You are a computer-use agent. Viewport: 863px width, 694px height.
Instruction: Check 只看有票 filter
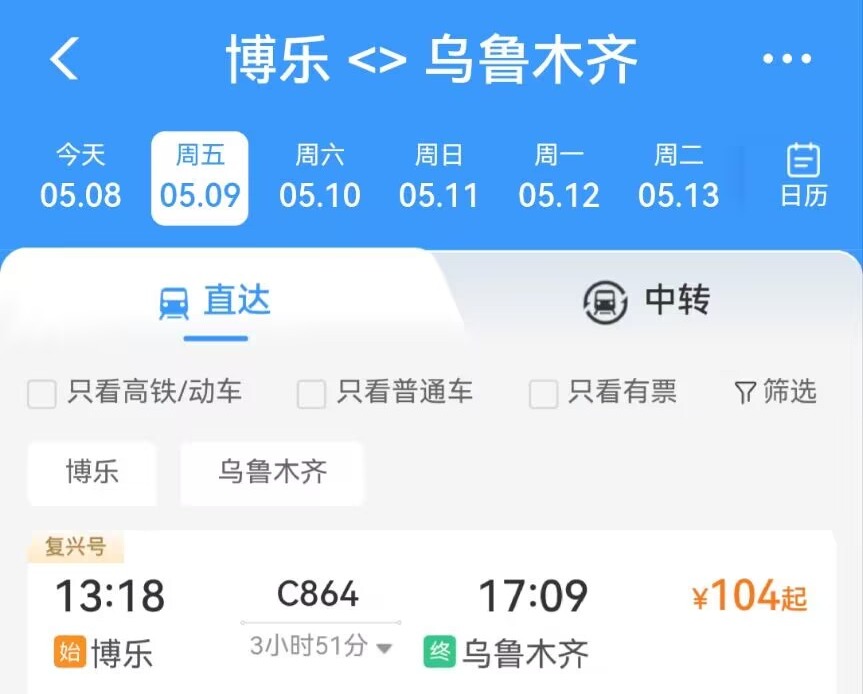click(x=543, y=394)
